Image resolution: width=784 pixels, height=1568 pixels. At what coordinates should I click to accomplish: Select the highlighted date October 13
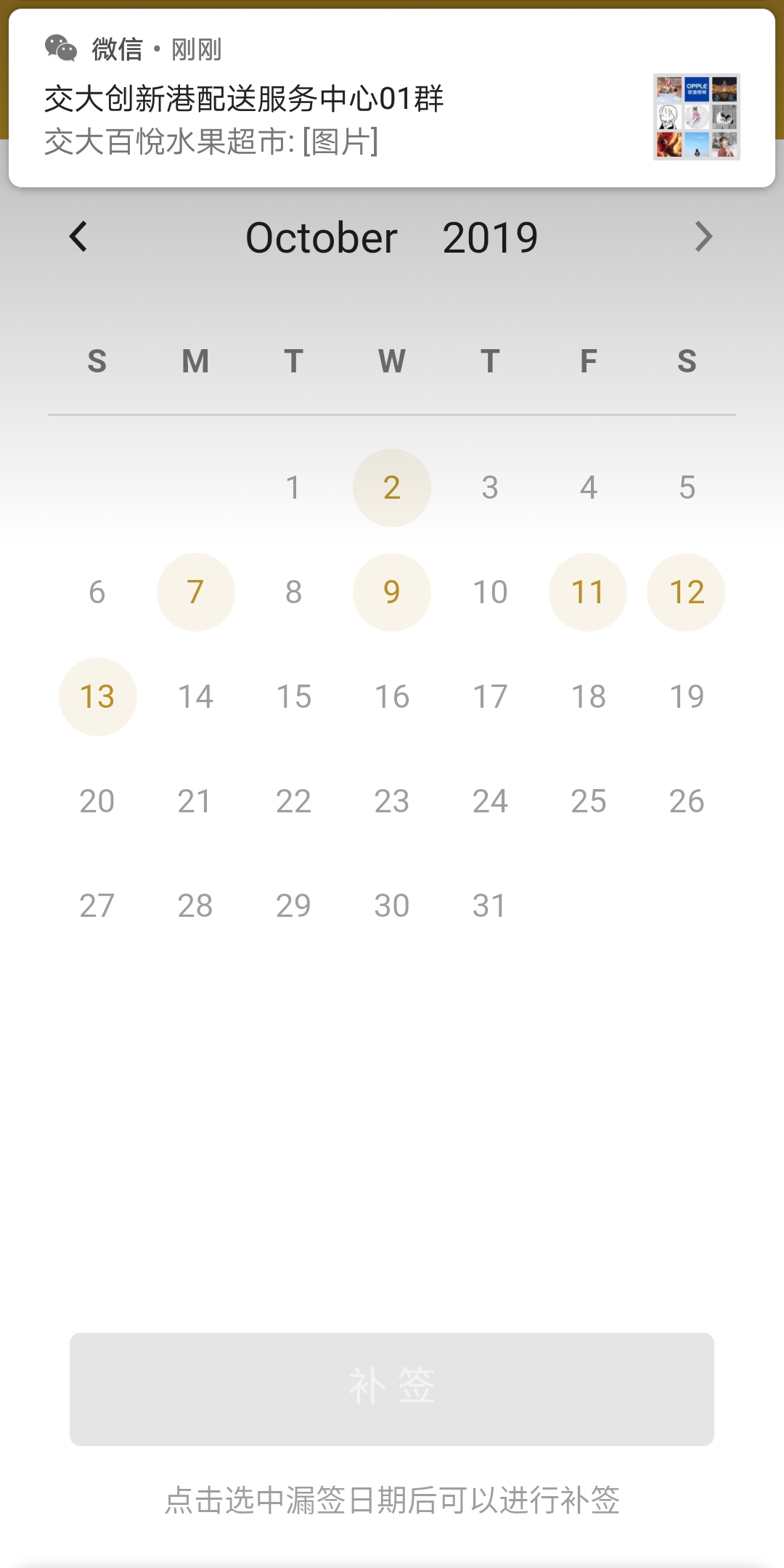(97, 697)
